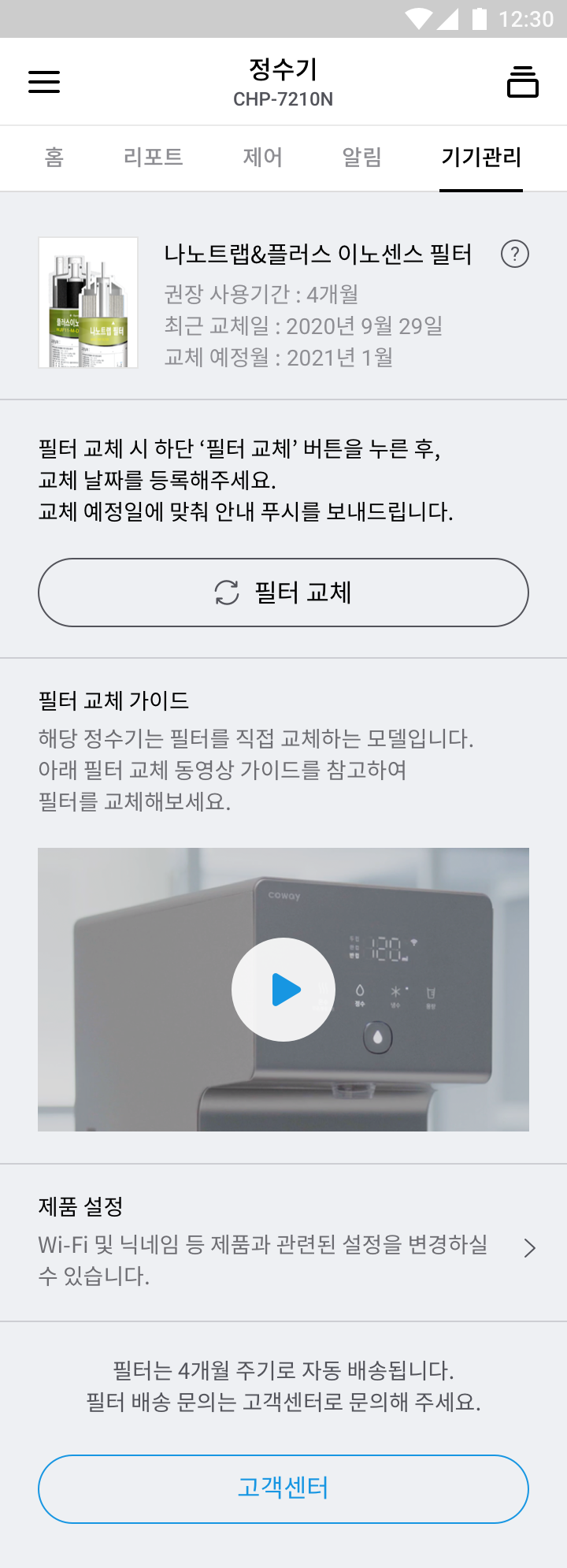Select the 기기관리 tab

tap(481, 158)
